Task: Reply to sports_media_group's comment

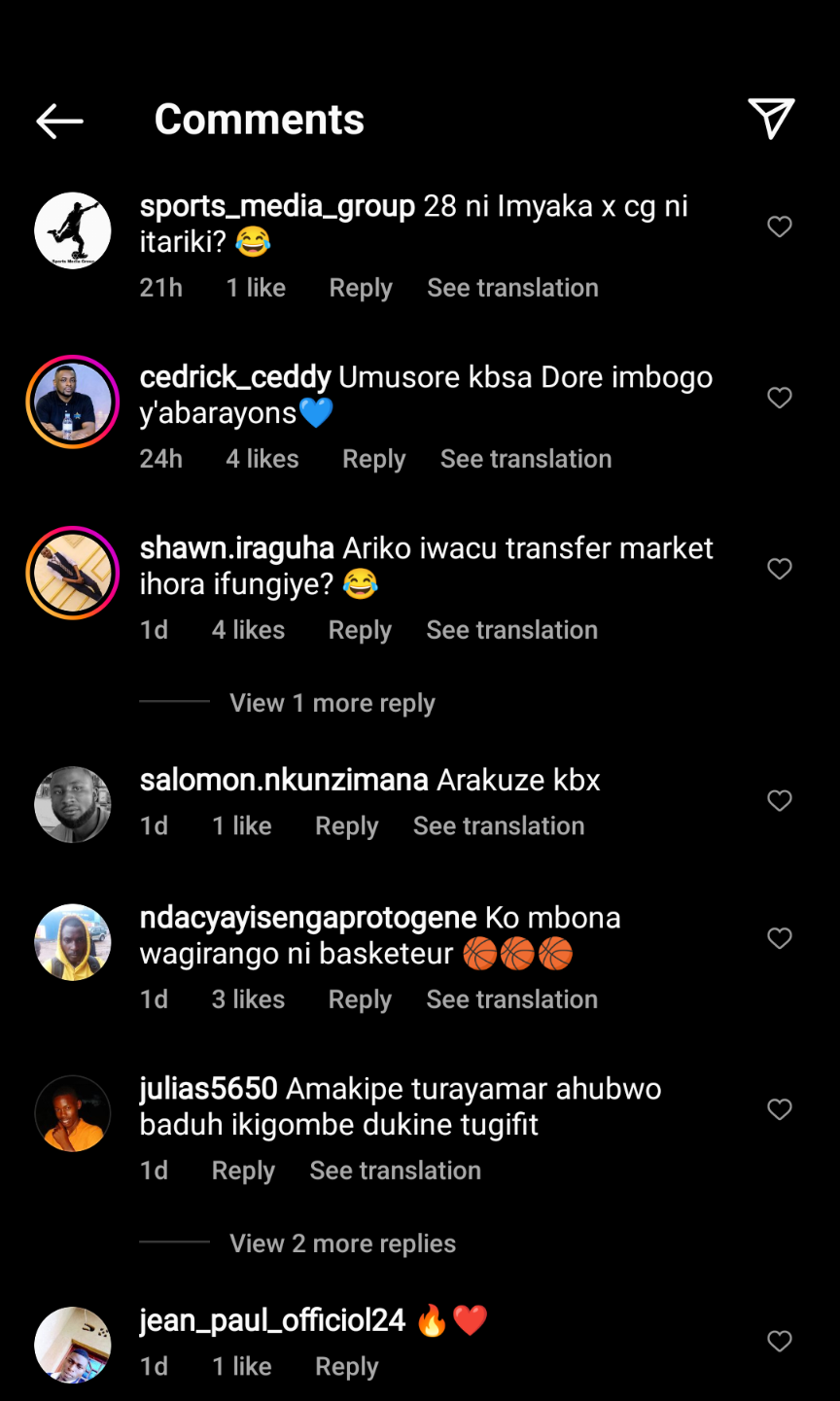Action: pyautogui.click(x=360, y=288)
